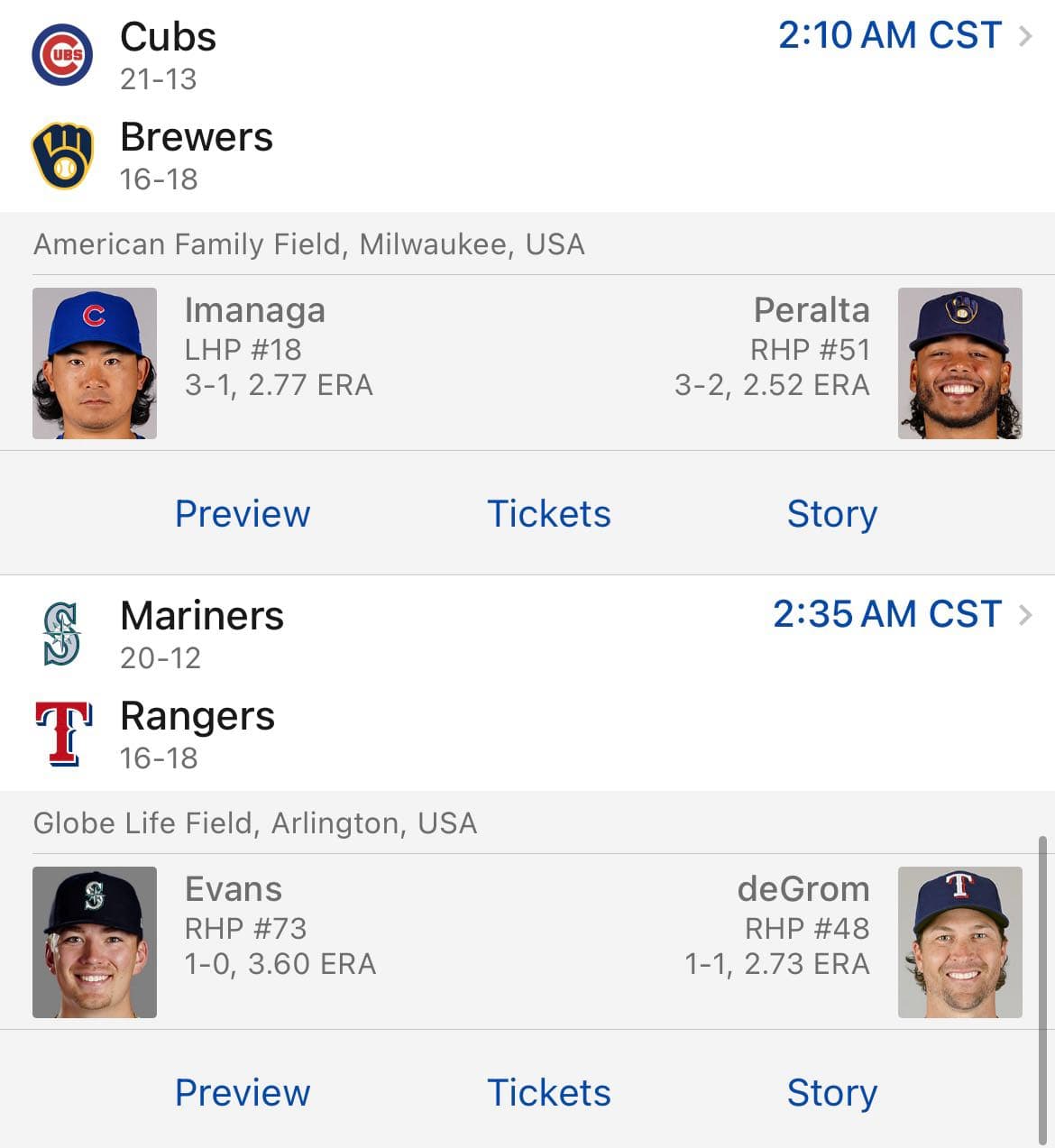Screen dimensions: 1055x1148
Task: Open Preview for the Mariners-Rangers game
Action: pyautogui.click(x=243, y=1092)
